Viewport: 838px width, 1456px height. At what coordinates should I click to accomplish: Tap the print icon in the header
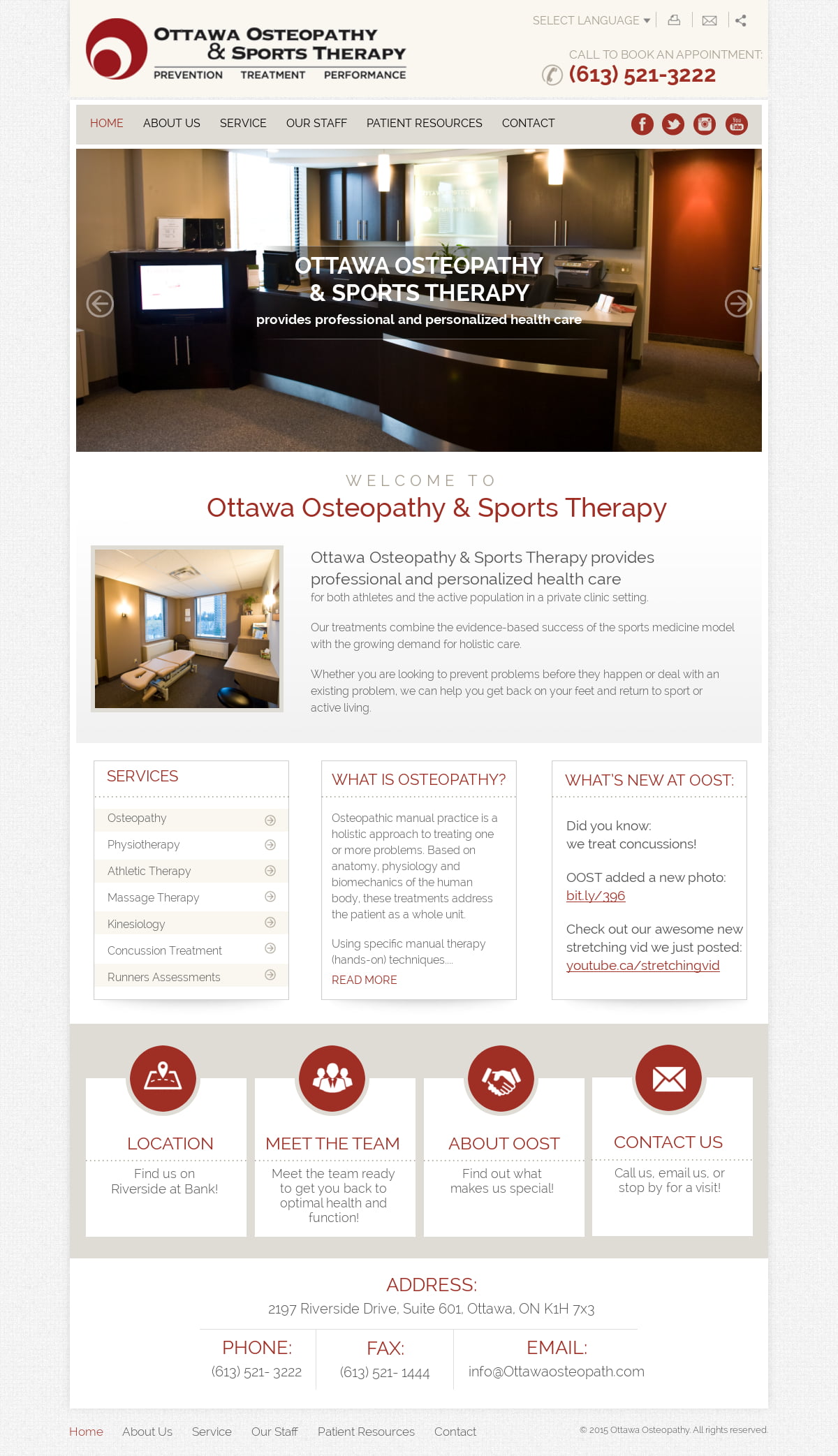pos(674,20)
